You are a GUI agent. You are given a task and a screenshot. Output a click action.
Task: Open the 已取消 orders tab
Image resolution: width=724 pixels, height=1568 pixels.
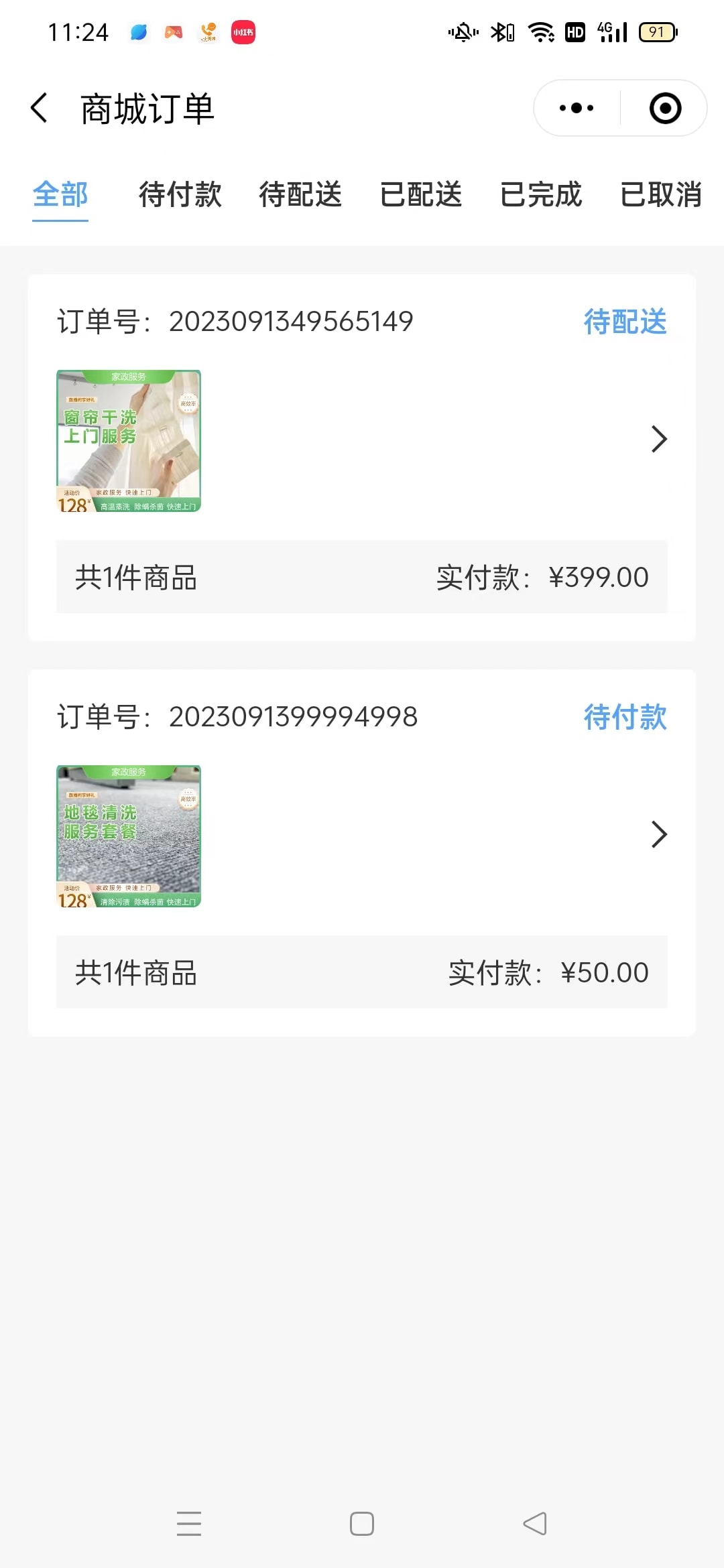[661, 195]
